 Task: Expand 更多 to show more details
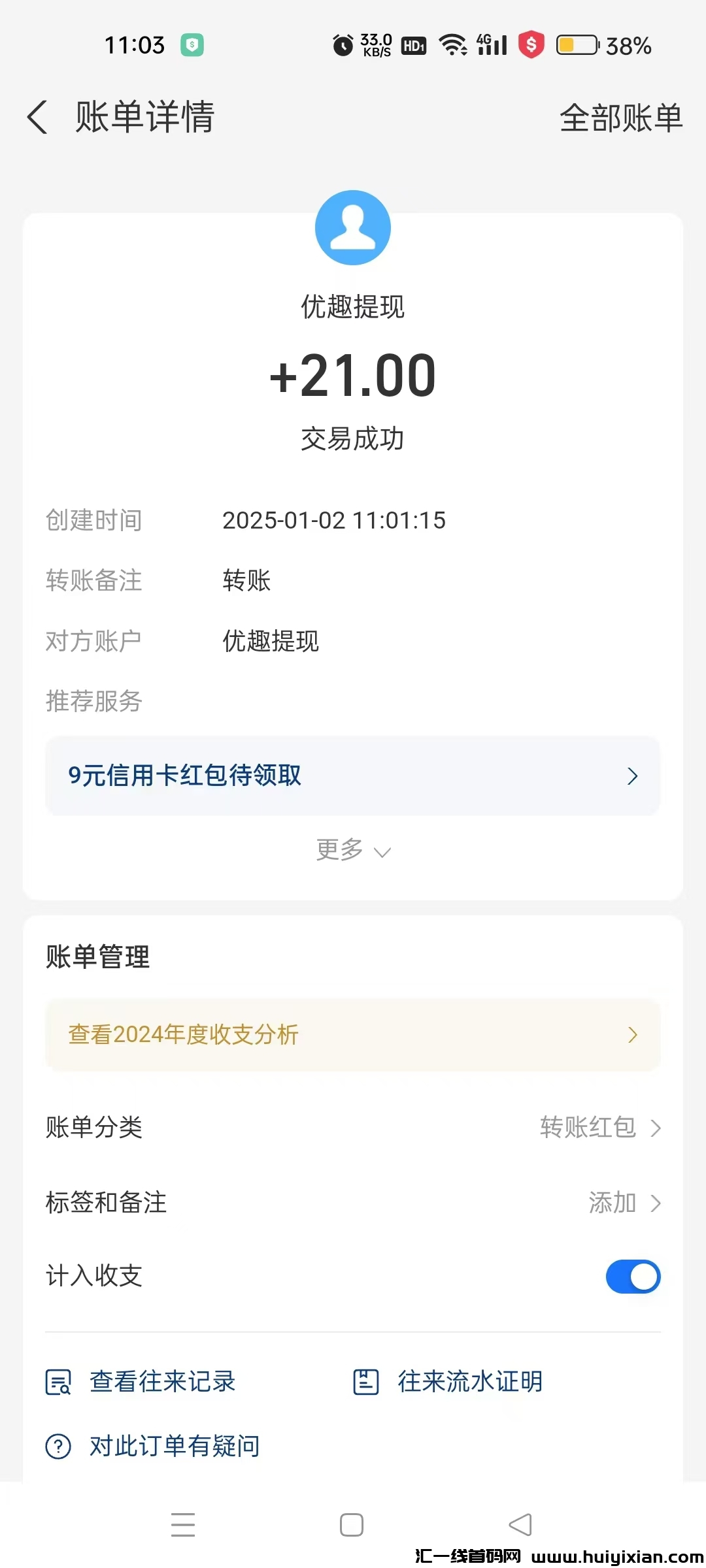[352, 851]
